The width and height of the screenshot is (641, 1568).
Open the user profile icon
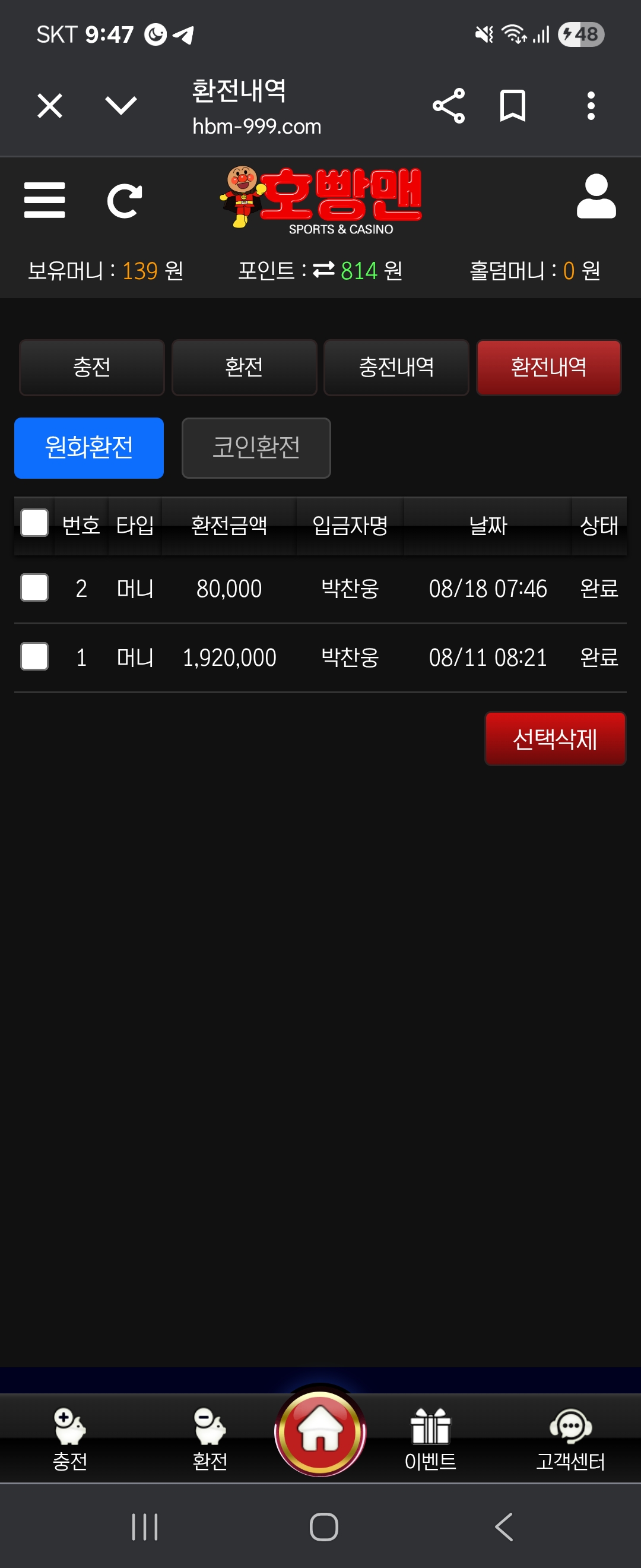click(596, 197)
